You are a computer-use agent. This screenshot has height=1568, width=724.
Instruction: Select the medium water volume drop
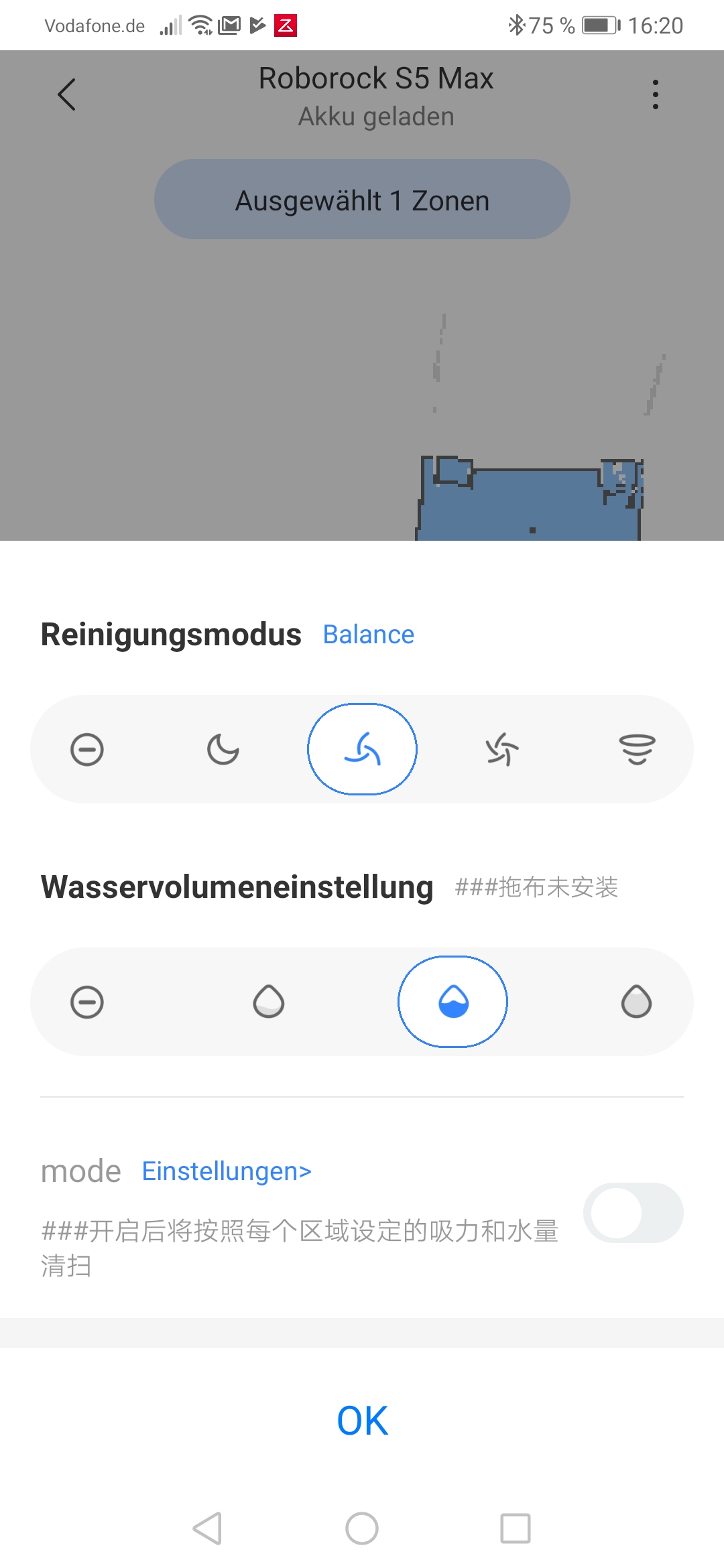click(453, 1002)
